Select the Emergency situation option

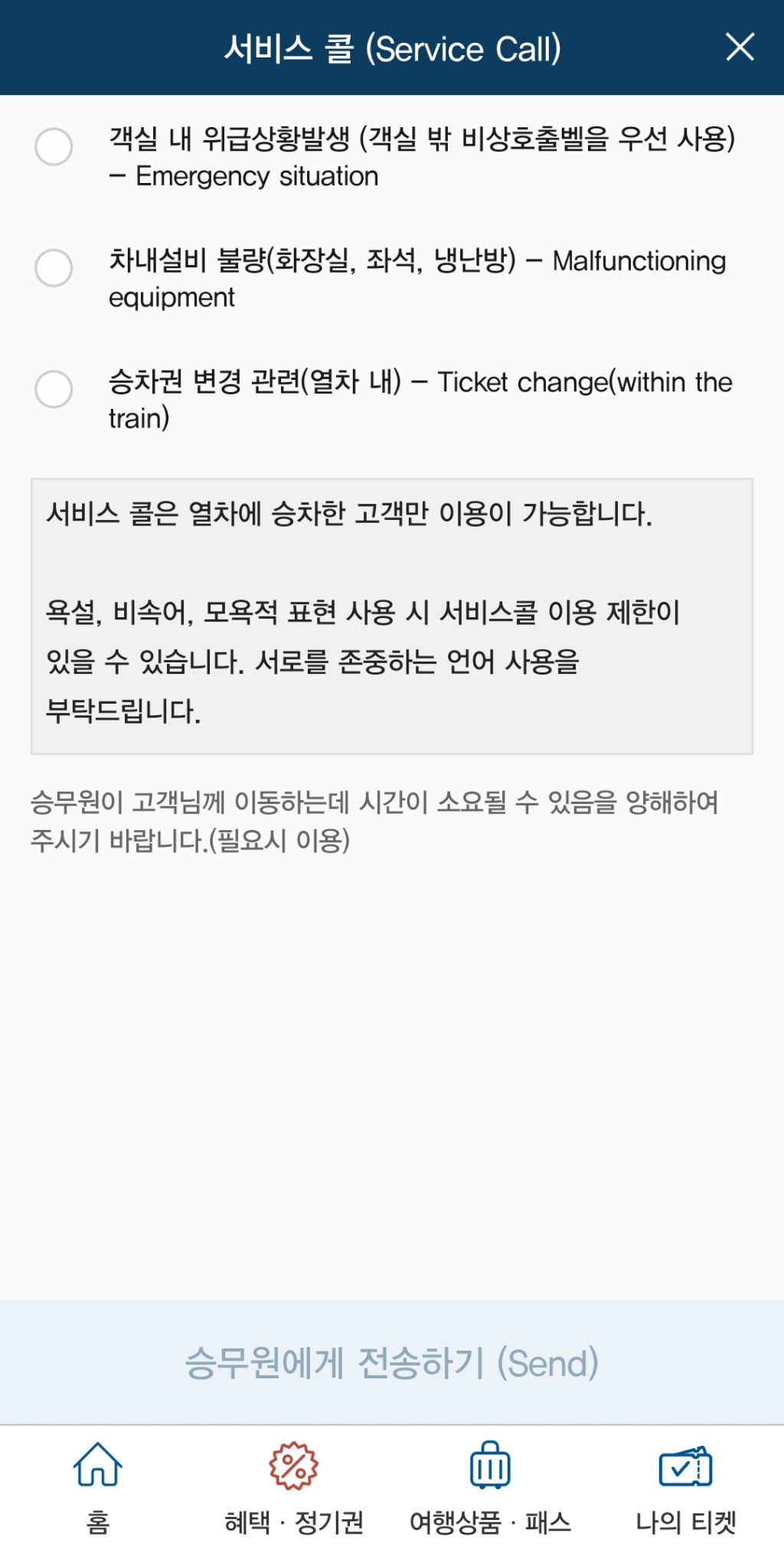pyautogui.click(x=54, y=146)
